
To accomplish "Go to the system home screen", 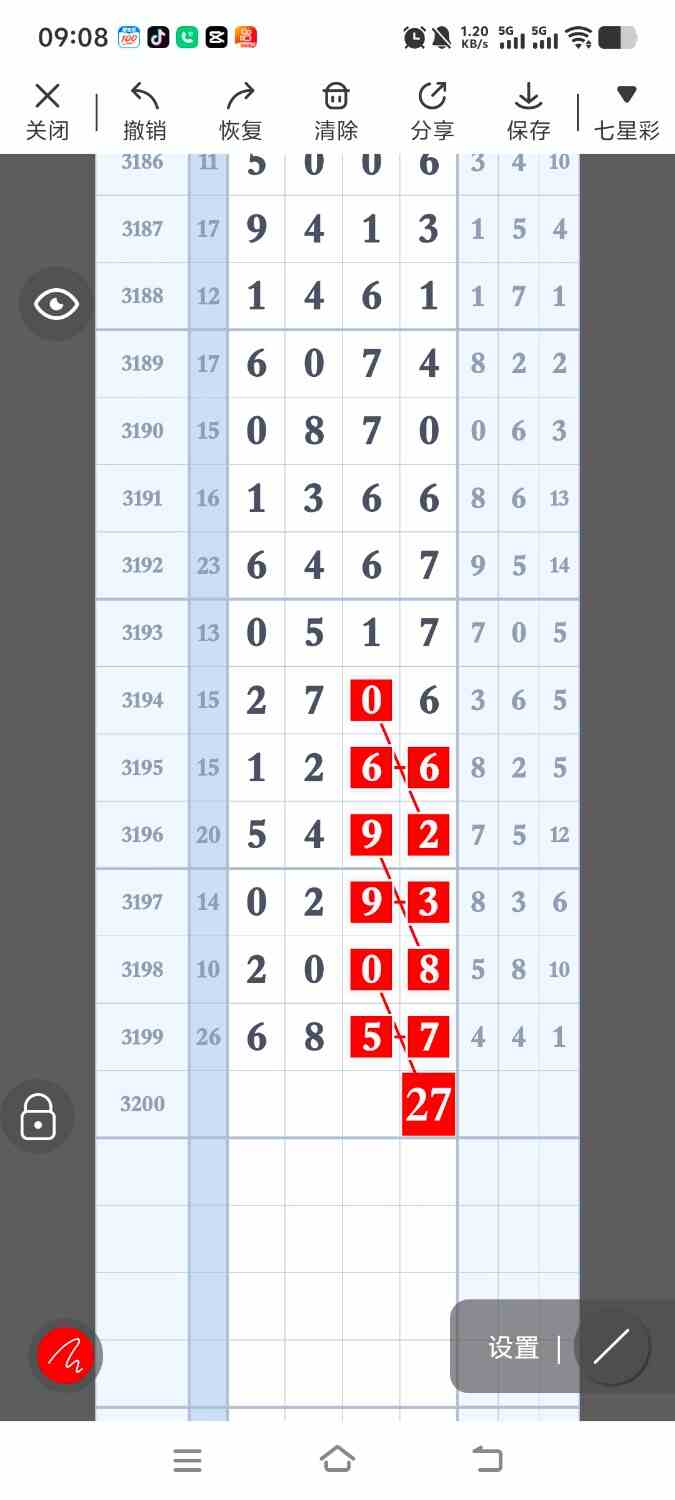I will pos(337,1460).
